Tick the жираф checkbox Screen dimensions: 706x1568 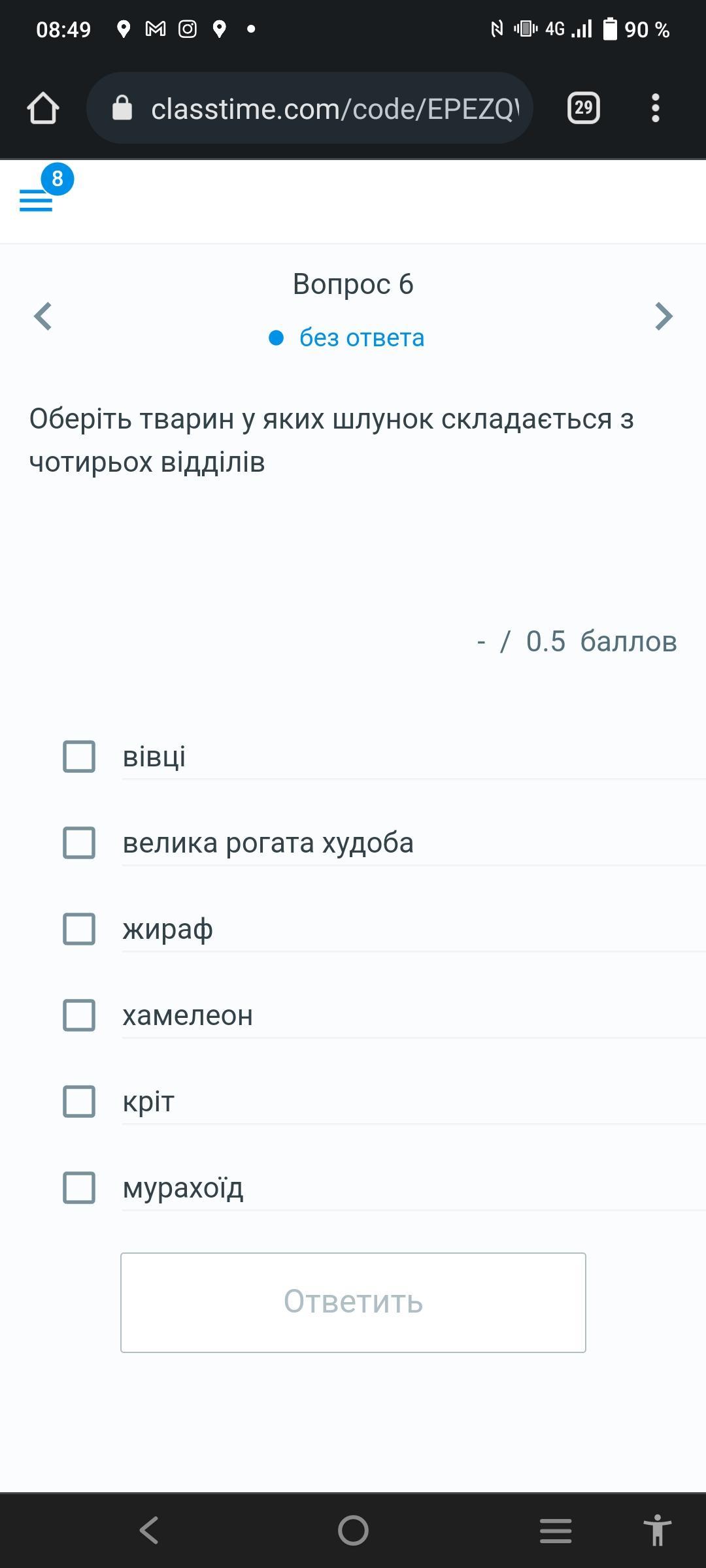(x=79, y=929)
